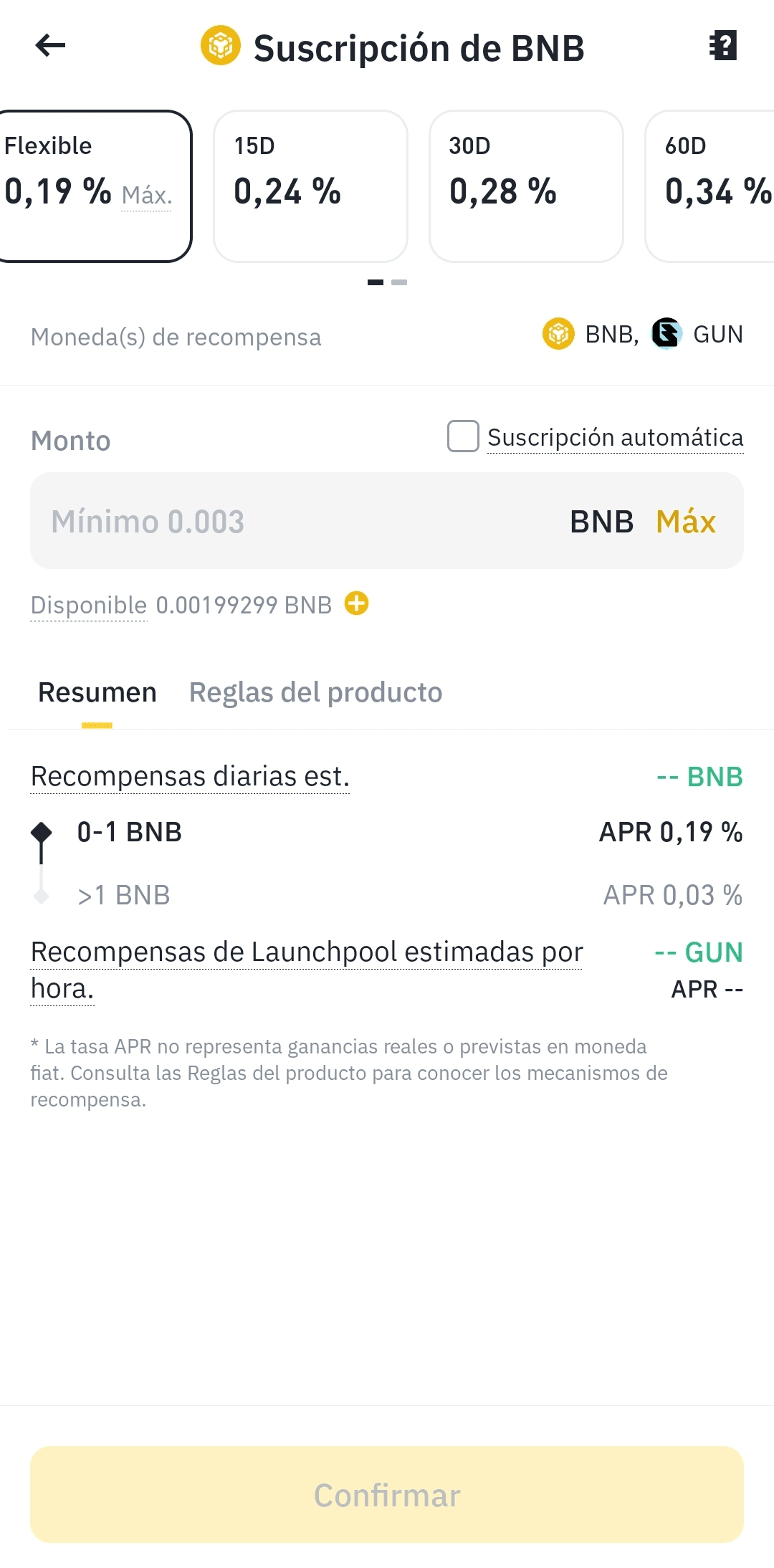The height and width of the screenshot is (1568, 774).
Task: Click the back arrow to return
Action: pyautogui.click(x=49, y=46)
